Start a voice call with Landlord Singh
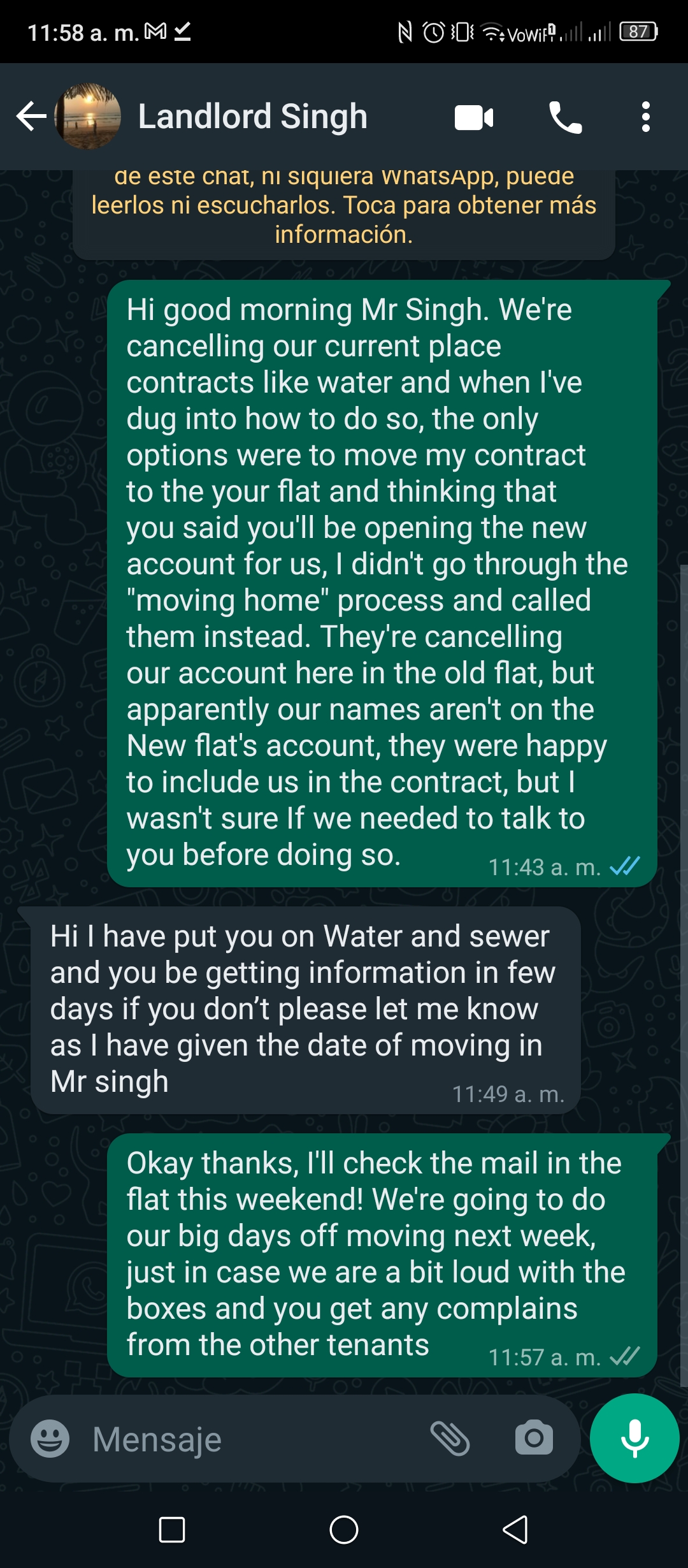Viewport: 688px width, 1568px height. [565, 117]
